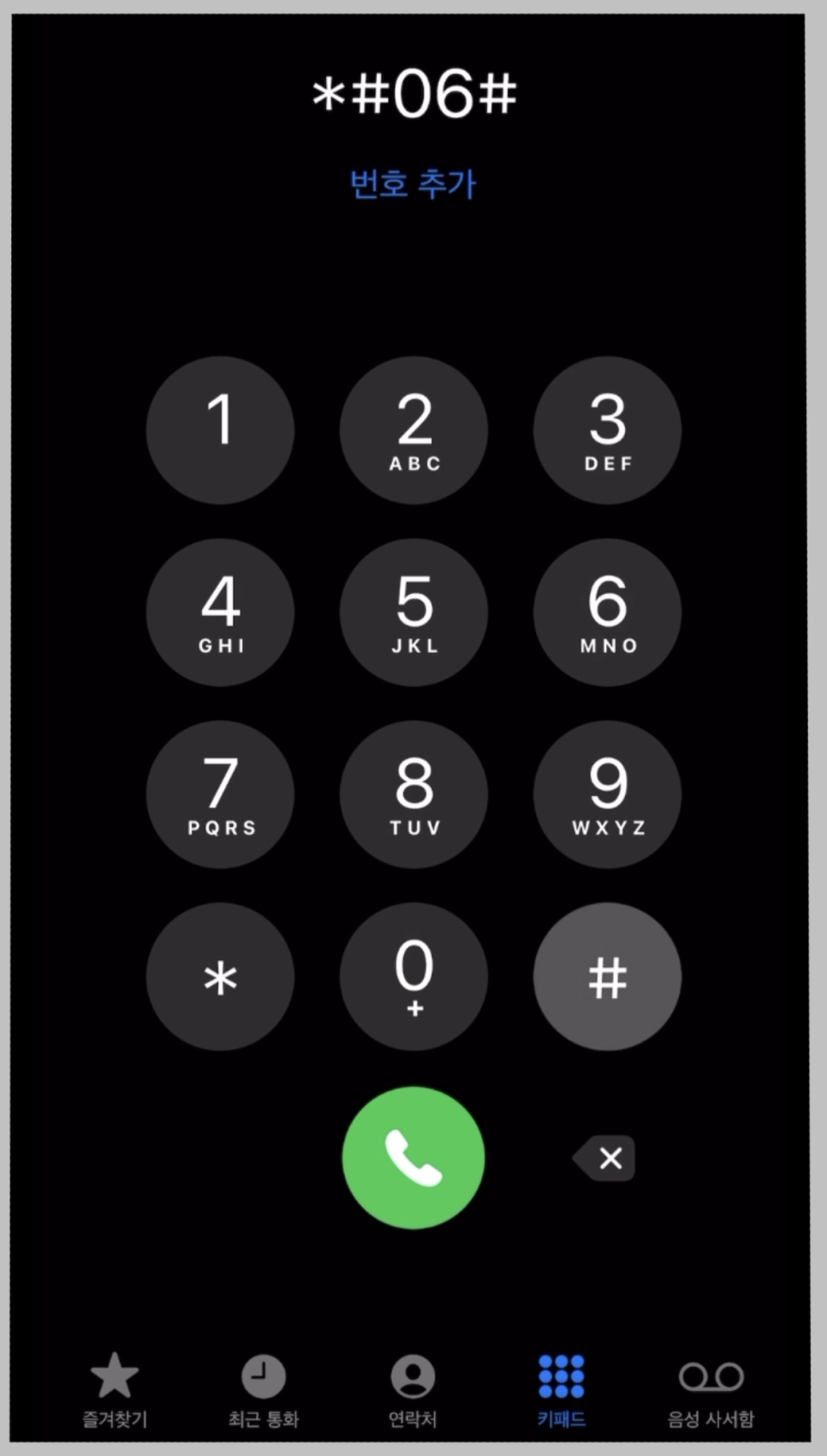Screen dimensions: 827x1456
Task: Open the 음성 사서함 tab
Action: 711,1390
